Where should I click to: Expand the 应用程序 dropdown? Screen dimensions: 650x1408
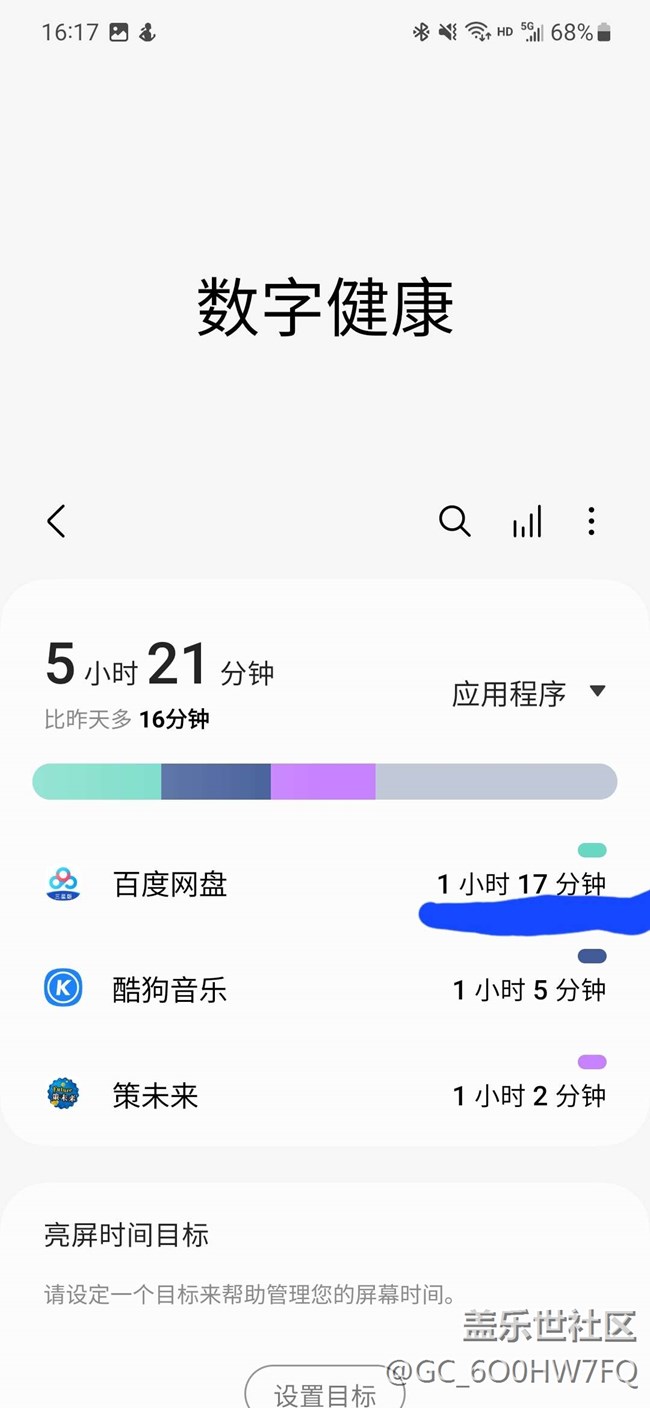tap(529, 693)
